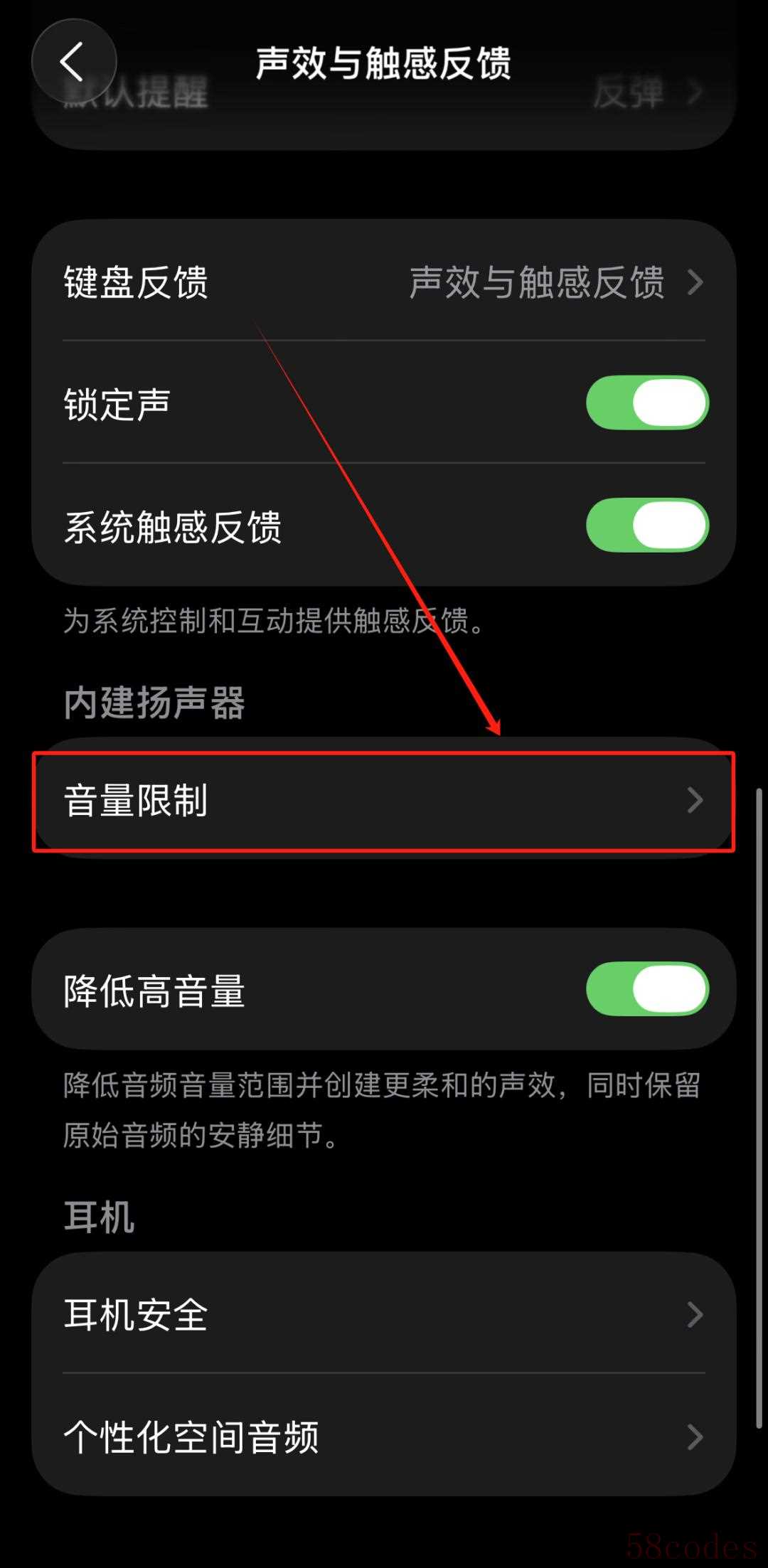768x1568 pixels.
Task: Toggle off 降低高音量
Action: (x=646, y=988)
